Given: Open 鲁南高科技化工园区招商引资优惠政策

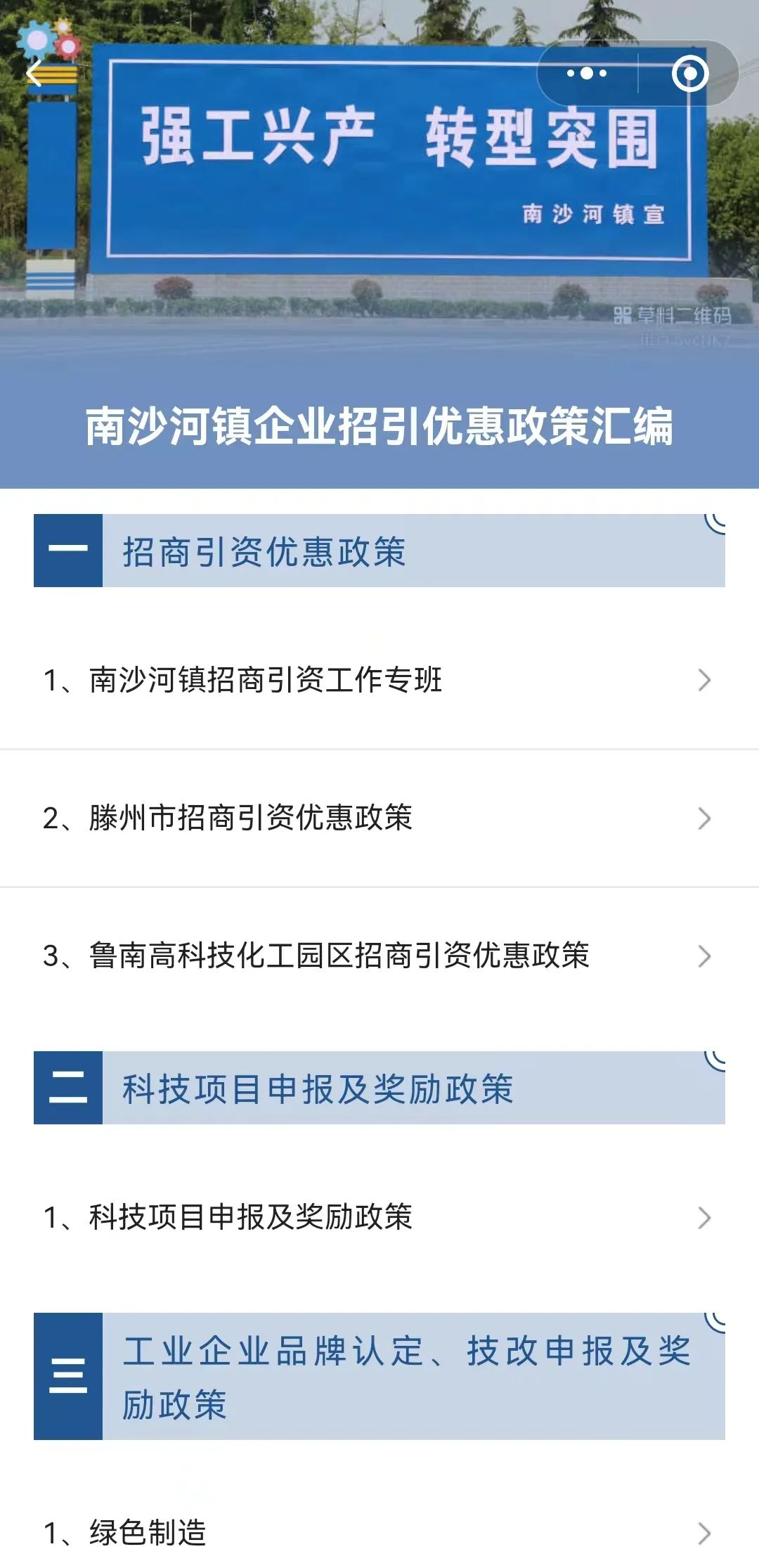Looking at the screenshot, I should [x=379, y=956].
